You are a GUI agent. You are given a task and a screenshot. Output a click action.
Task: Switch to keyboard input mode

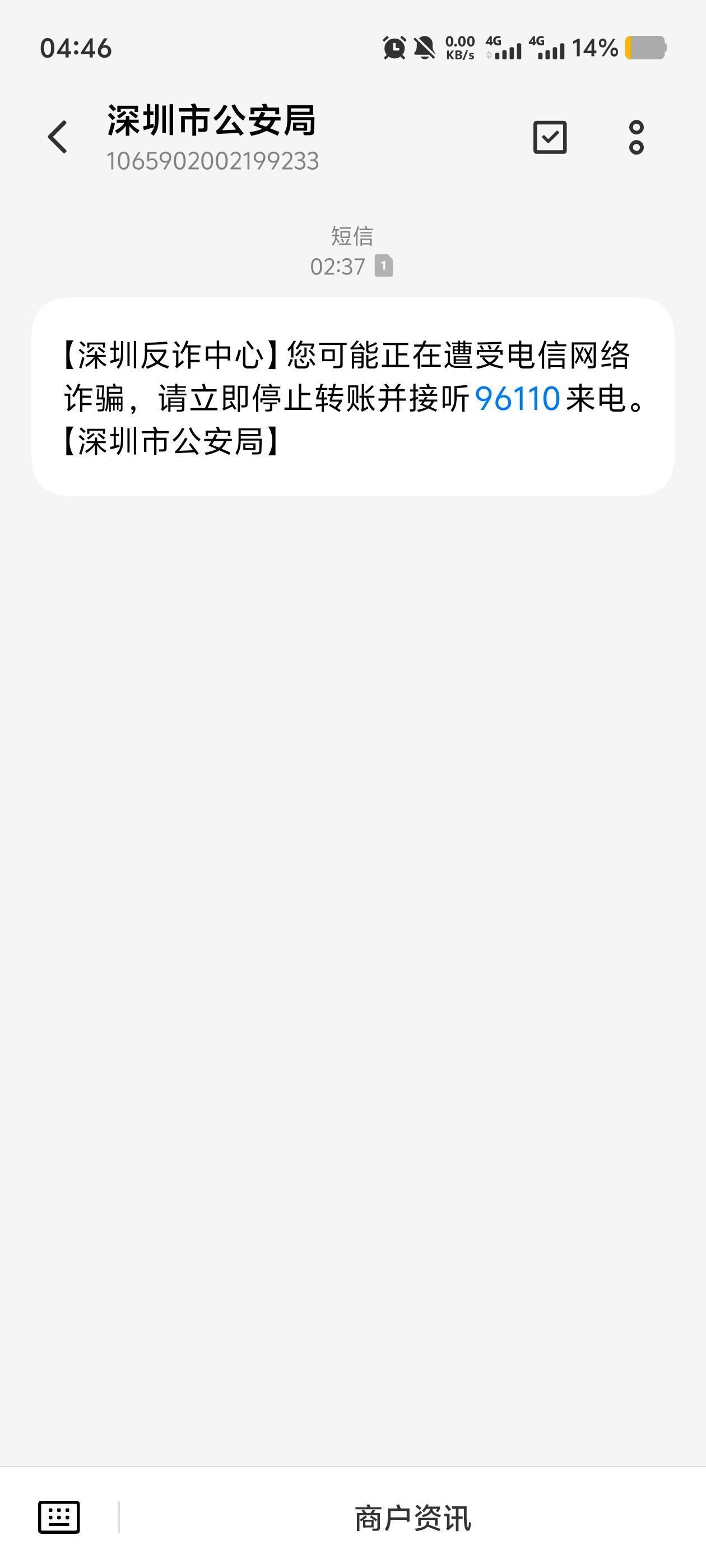[x=59, y=1517]
